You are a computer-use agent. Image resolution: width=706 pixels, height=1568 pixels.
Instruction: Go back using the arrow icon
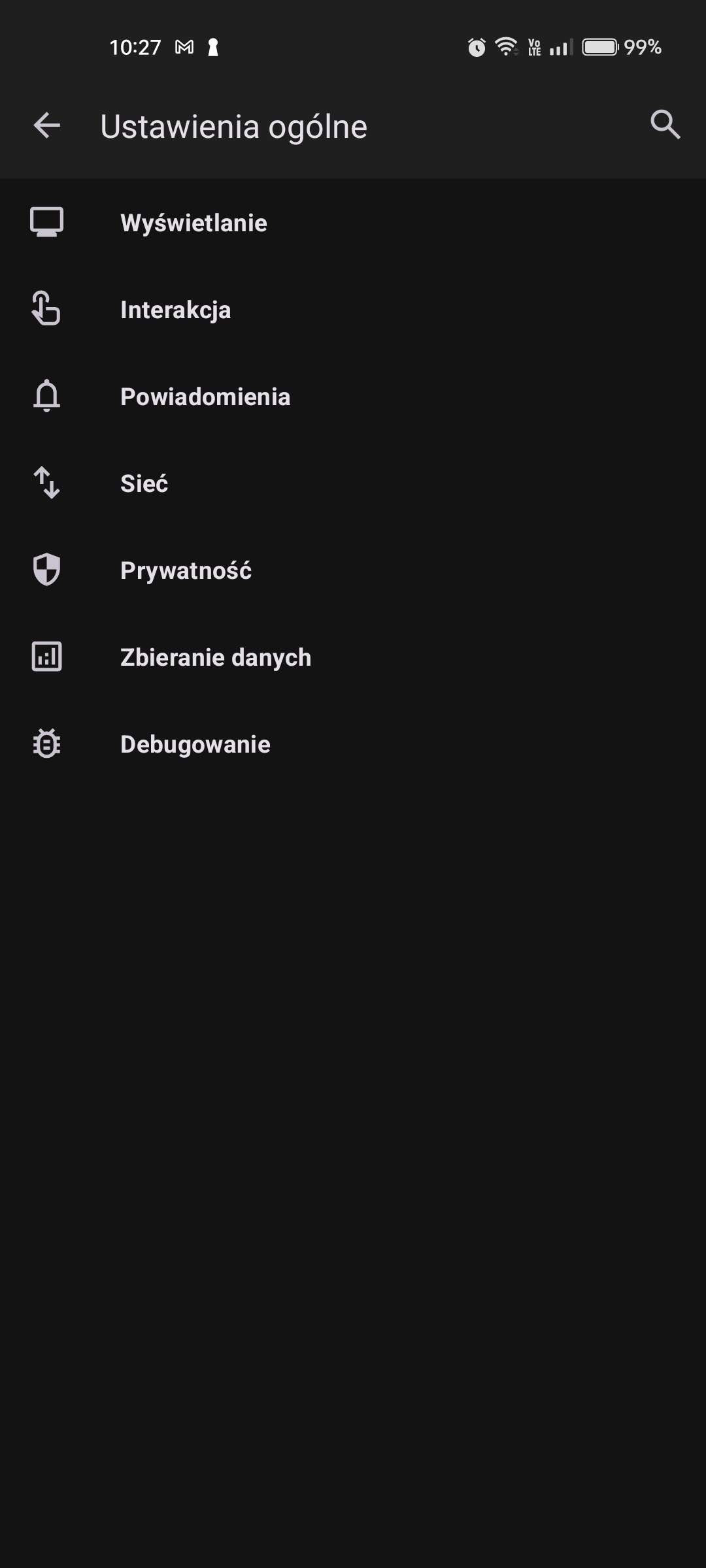(x=46, y=125)
